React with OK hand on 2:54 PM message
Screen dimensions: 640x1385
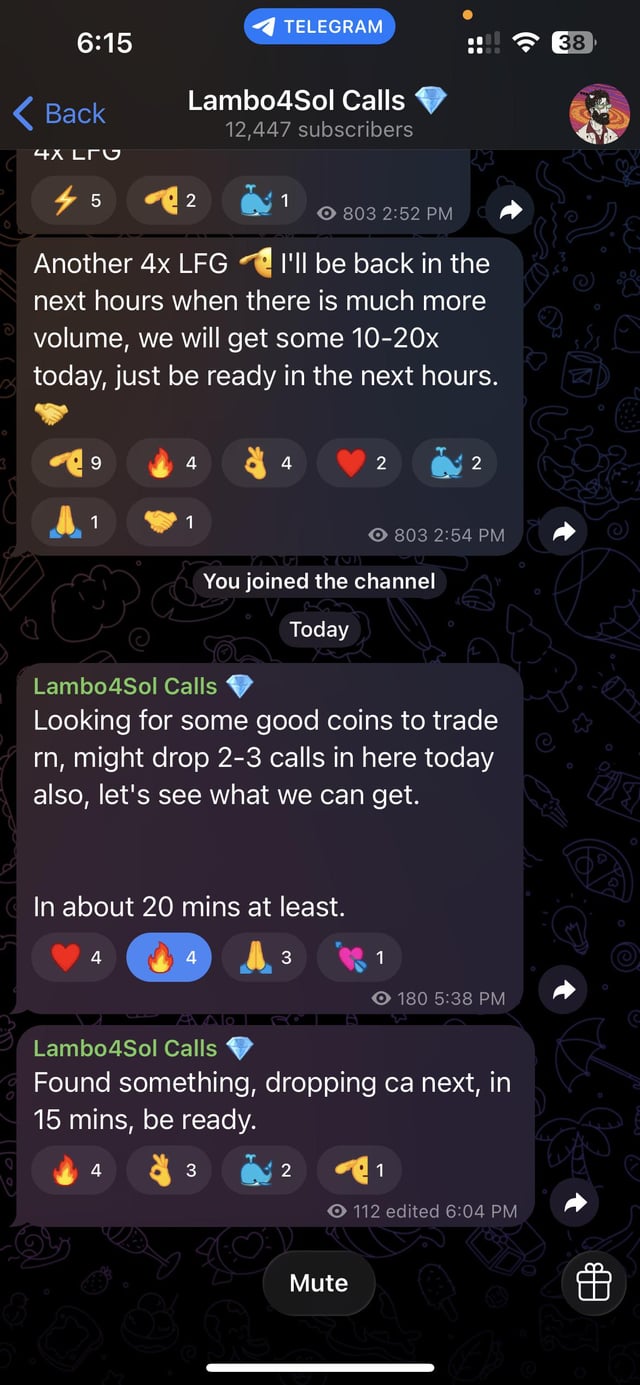pos(264,463)
